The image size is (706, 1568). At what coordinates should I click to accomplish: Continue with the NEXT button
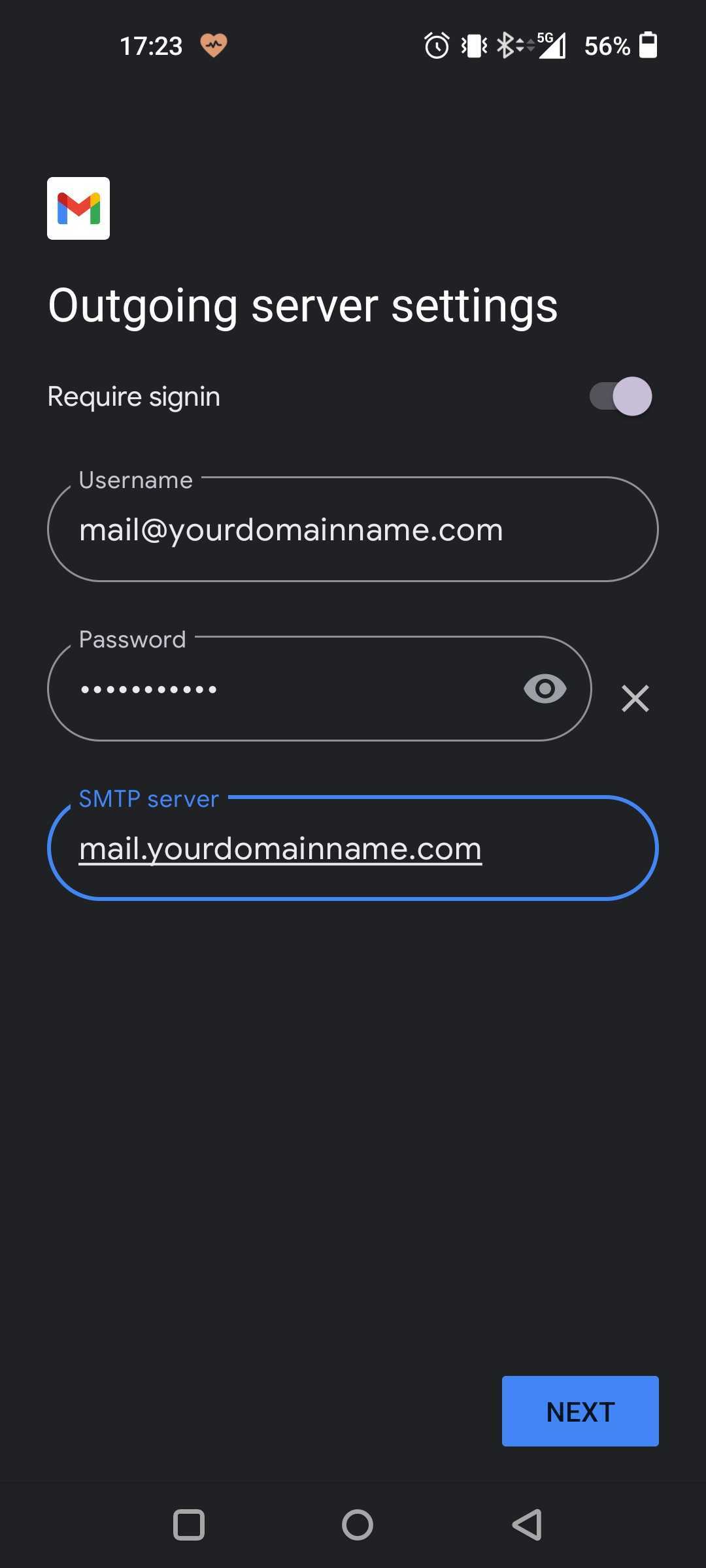(x=580, y=1411)
